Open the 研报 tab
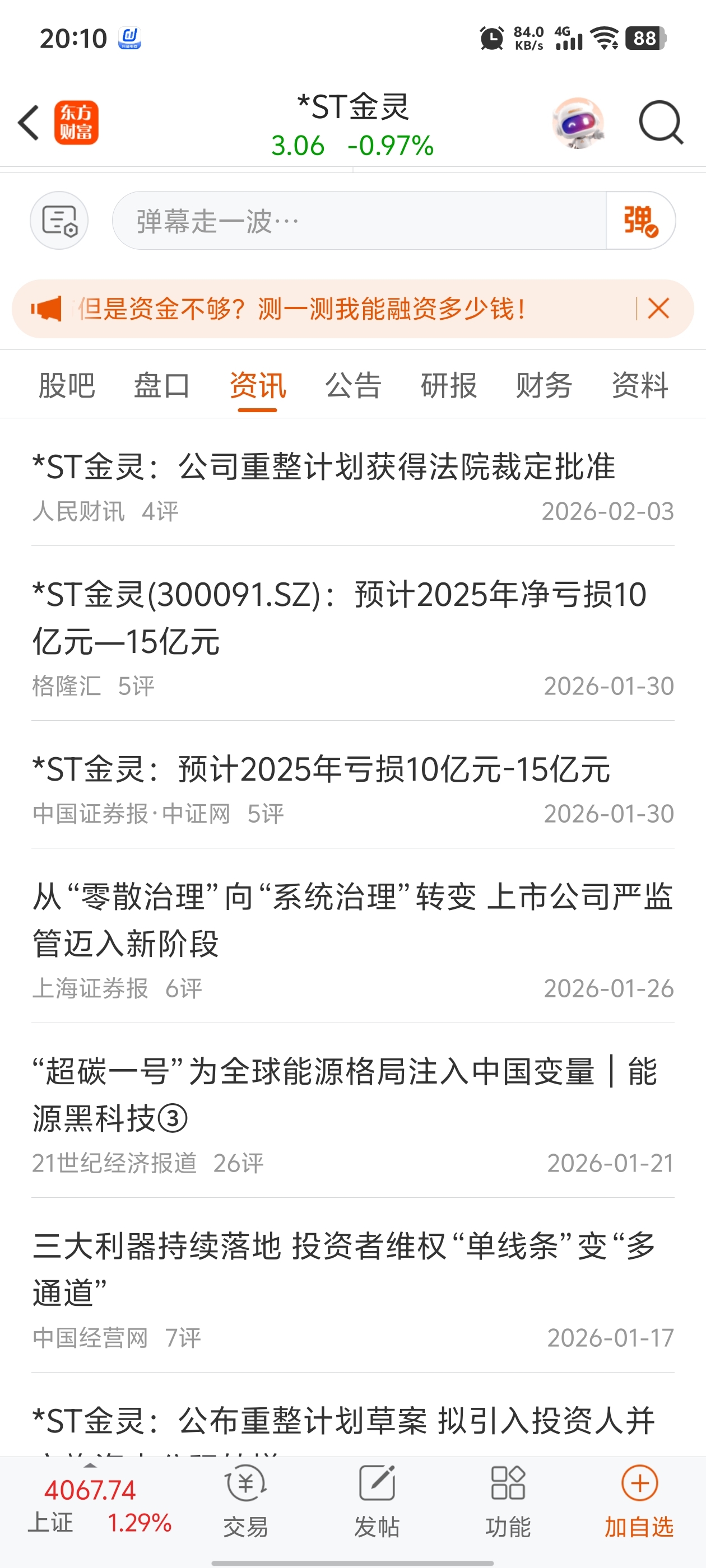The image size is (706, 1568). tap(448, 385)
